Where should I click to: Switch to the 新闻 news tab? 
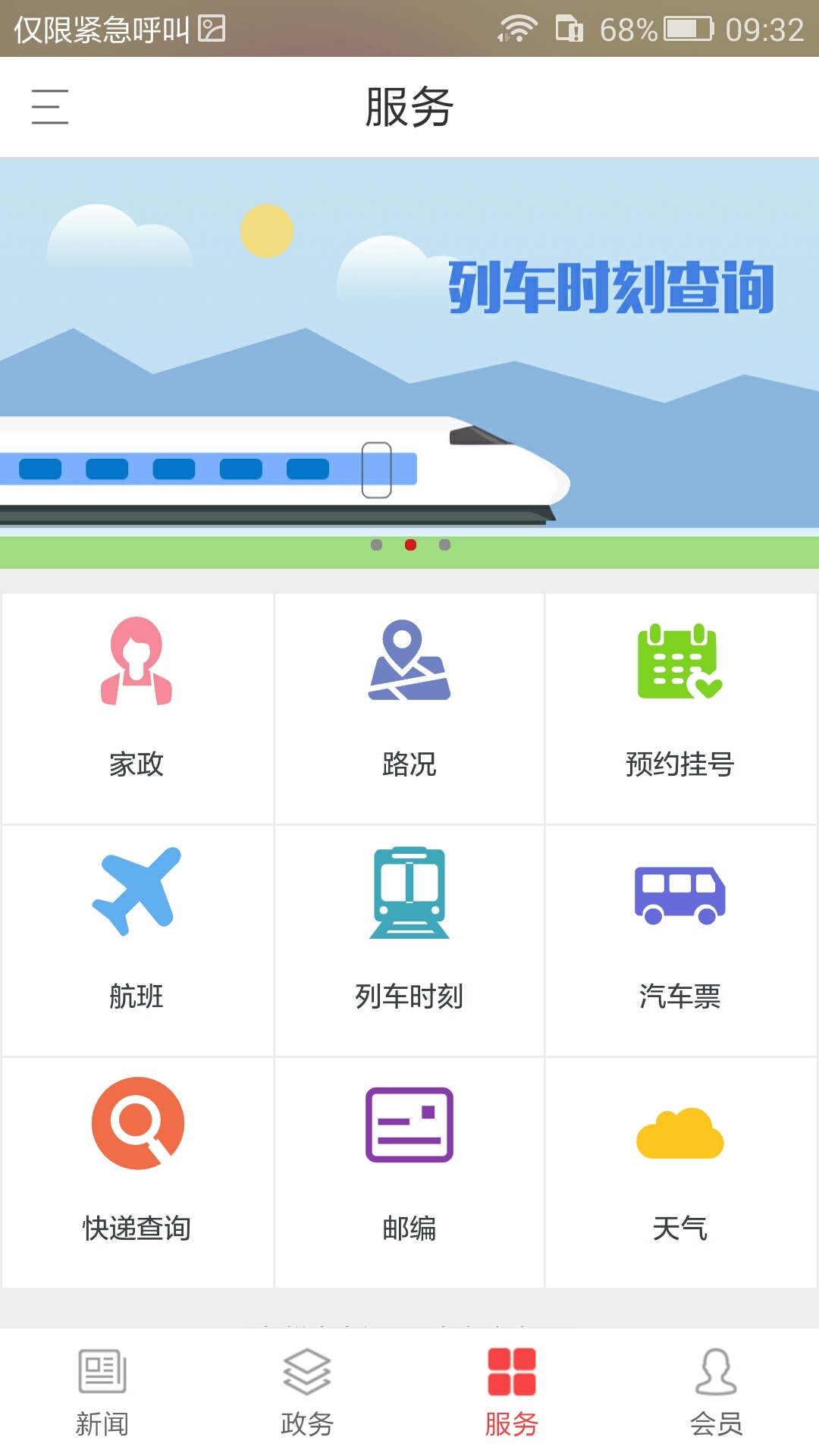[101, 1395]
